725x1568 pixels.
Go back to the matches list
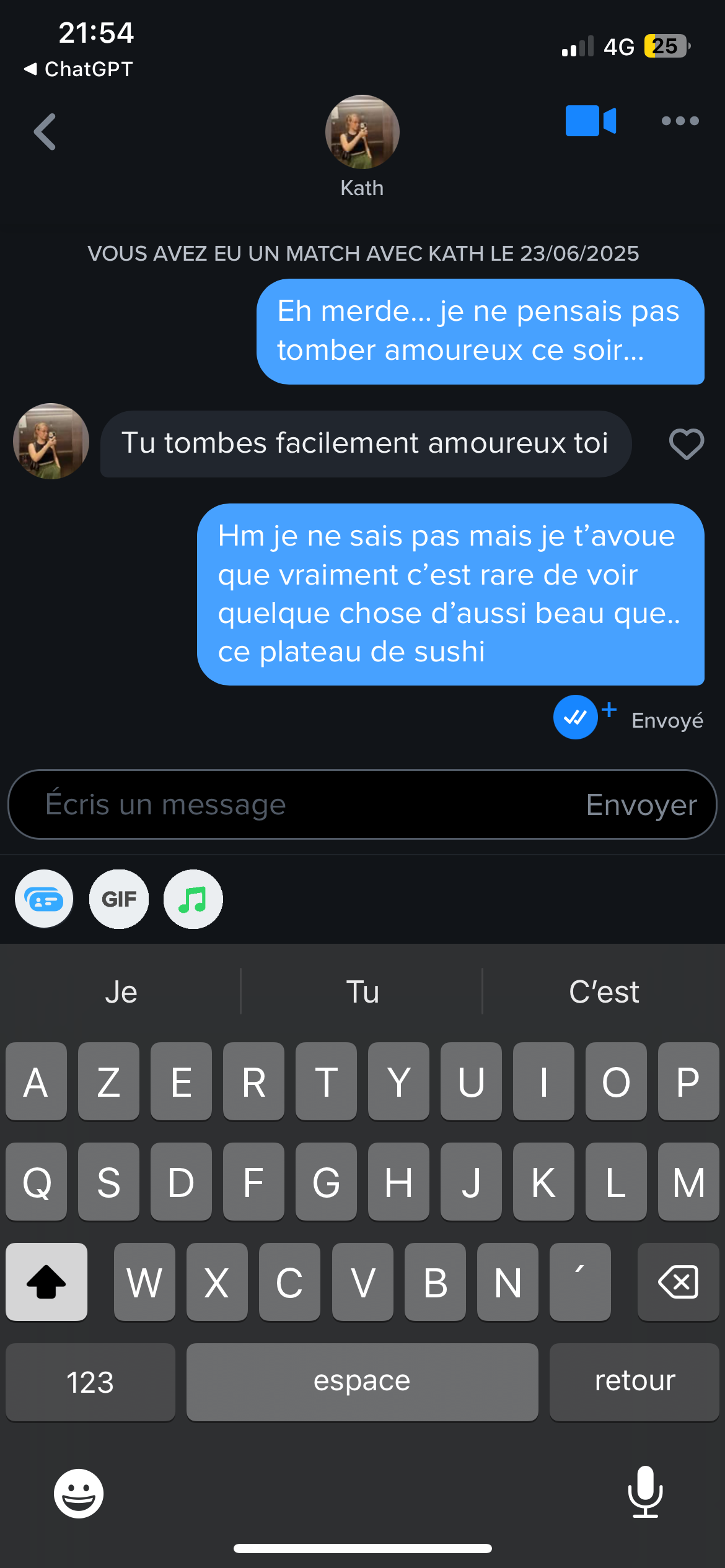pos(45,132)
